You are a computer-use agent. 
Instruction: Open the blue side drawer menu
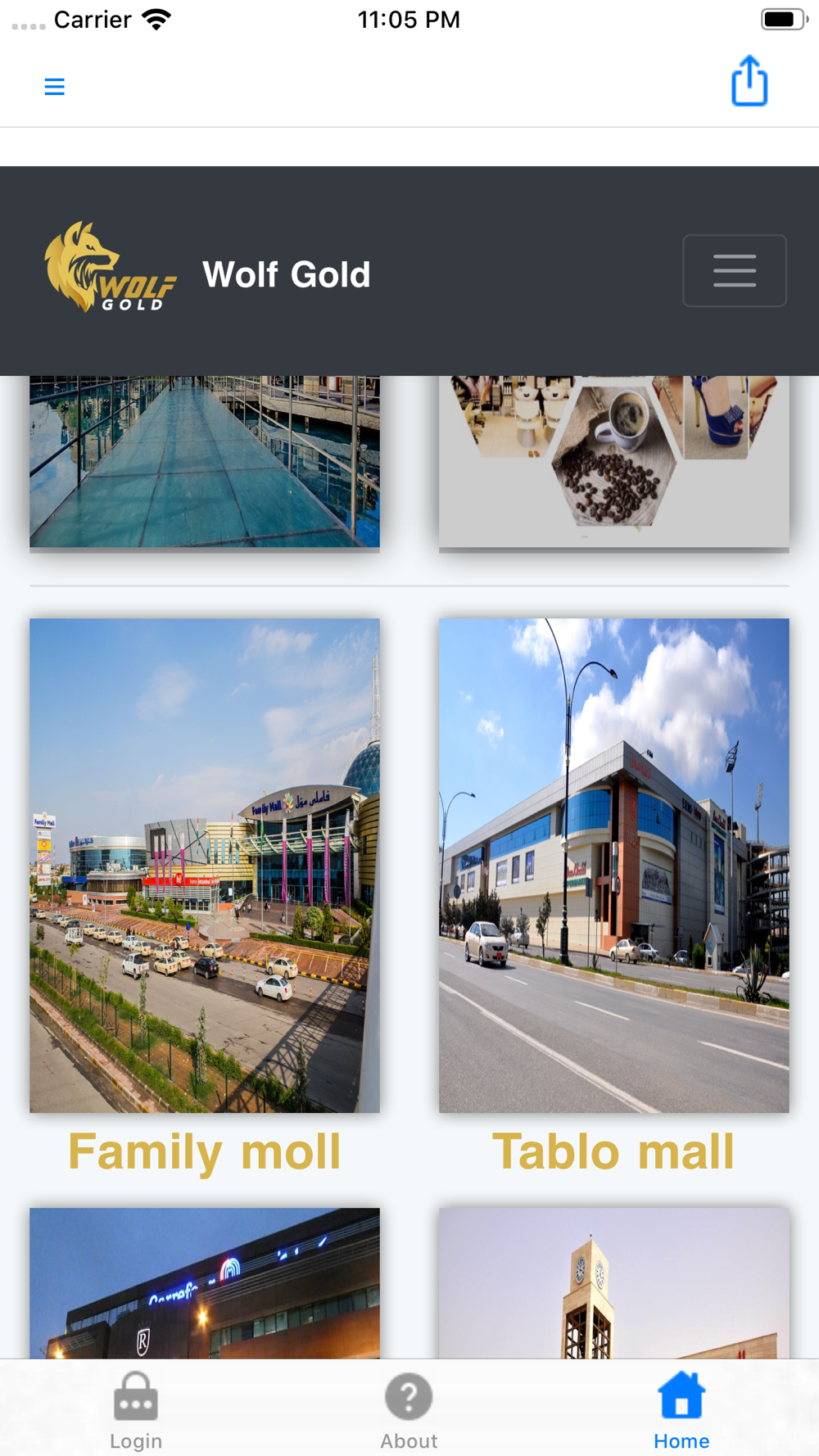[x=54, y=87]
